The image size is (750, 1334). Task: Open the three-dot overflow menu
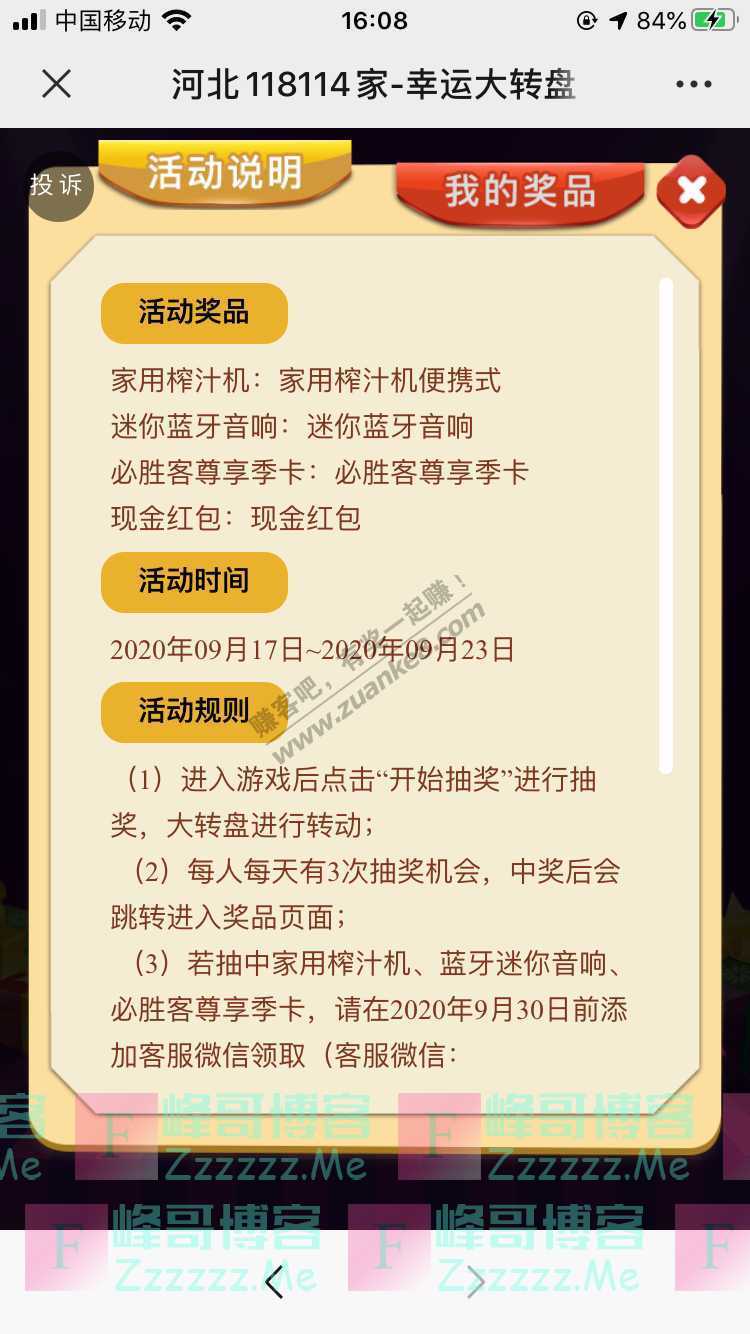click(x=693, y=85)
